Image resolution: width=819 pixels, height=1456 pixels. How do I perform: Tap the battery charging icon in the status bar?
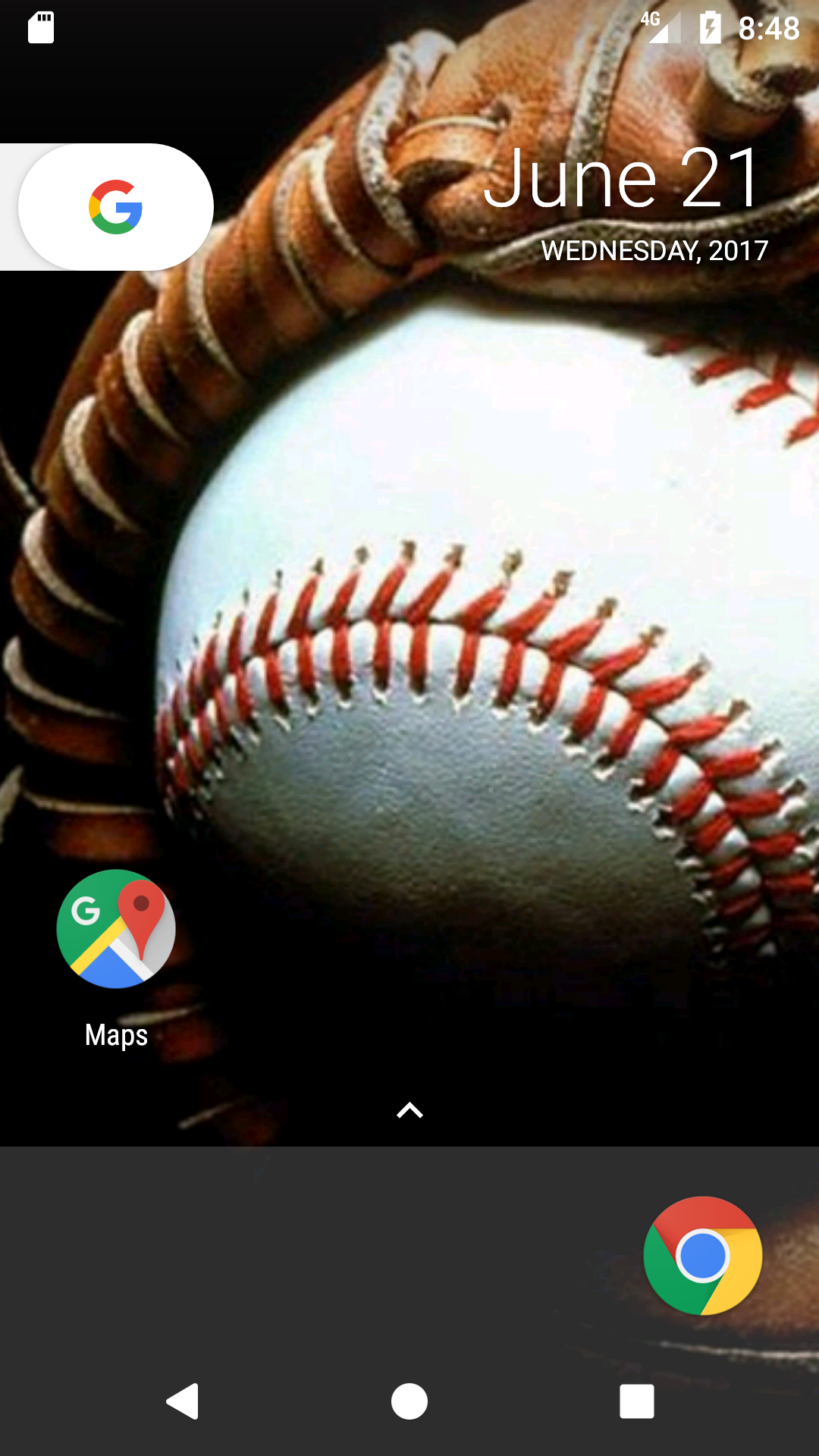click(x=709, y=28)
